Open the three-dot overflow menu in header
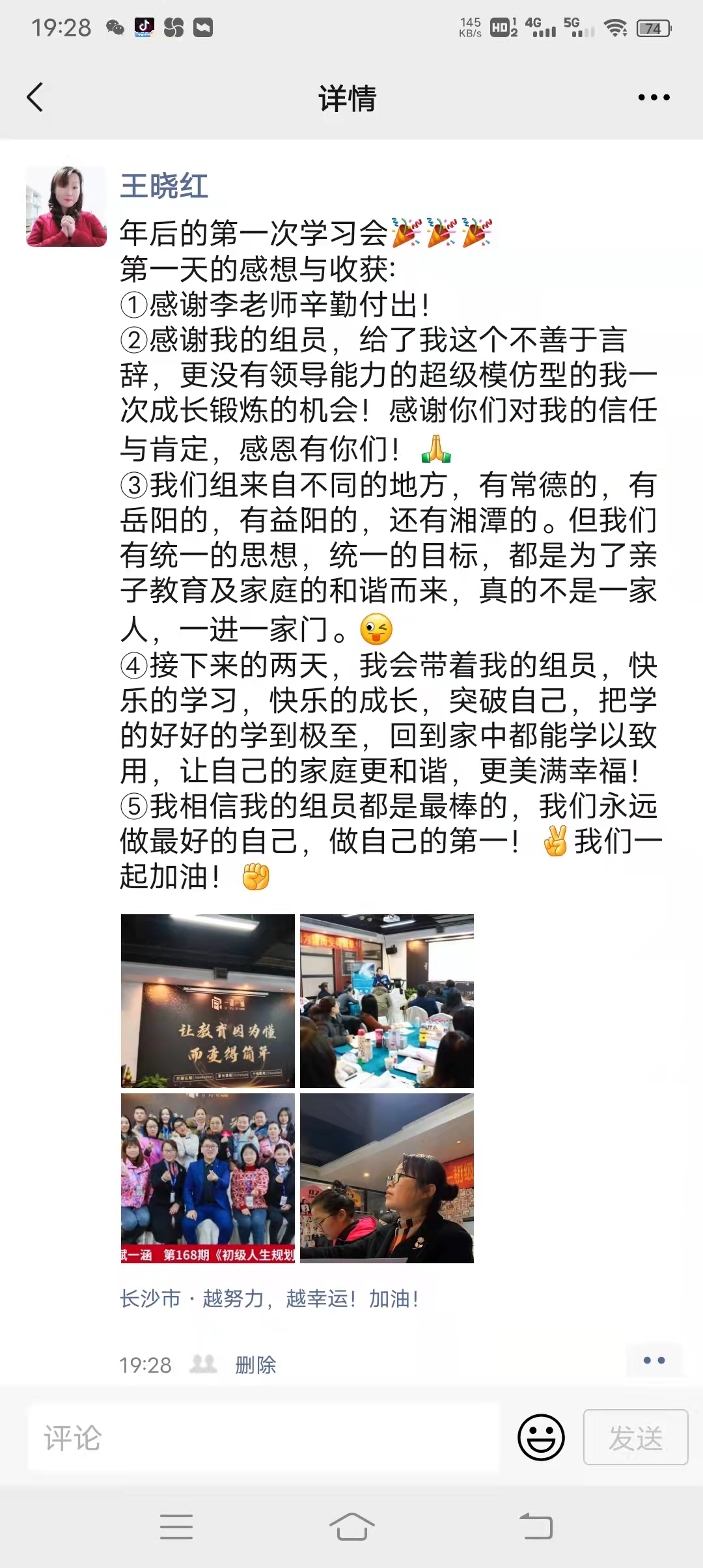The image size is (703, 1568). coord(654,98)
